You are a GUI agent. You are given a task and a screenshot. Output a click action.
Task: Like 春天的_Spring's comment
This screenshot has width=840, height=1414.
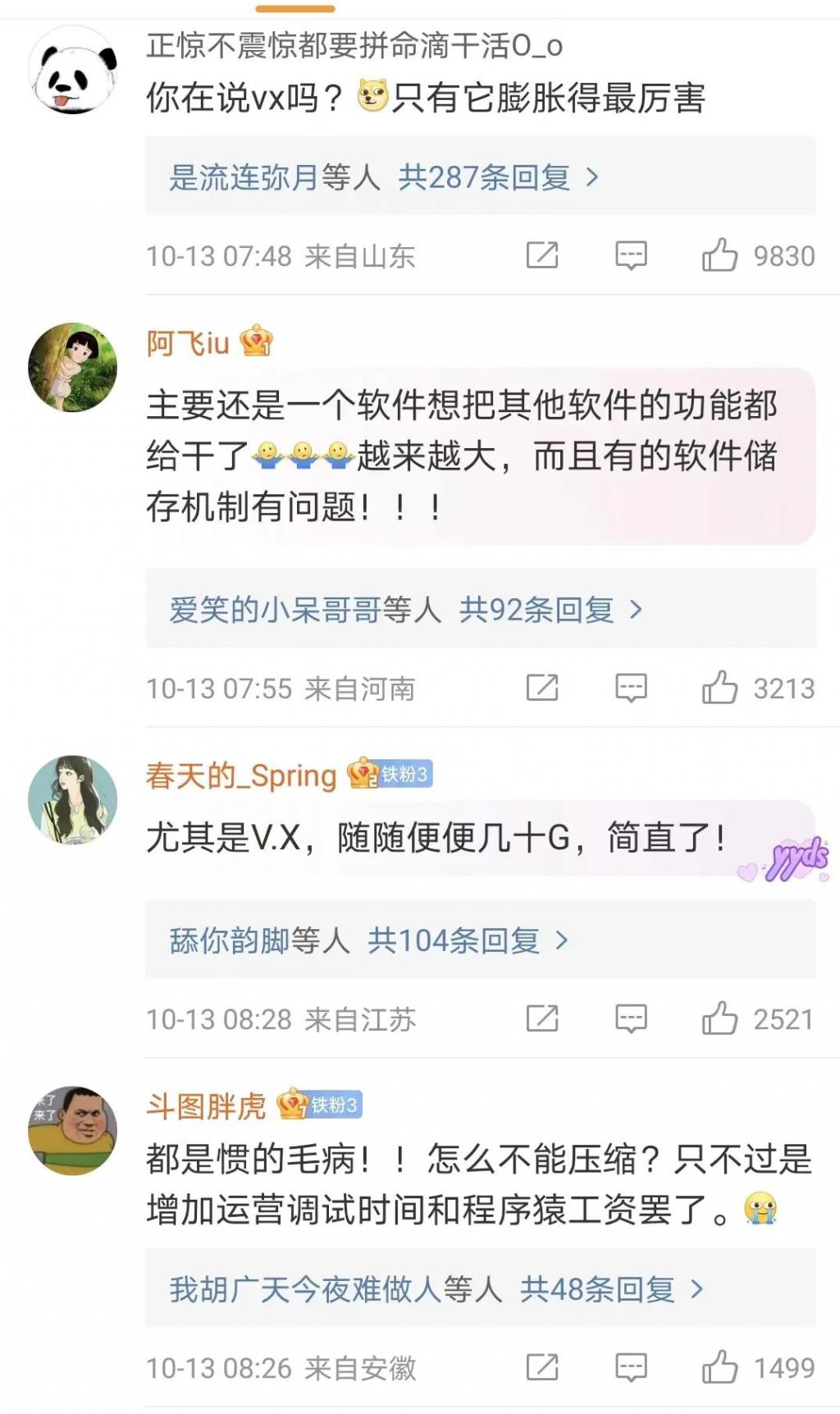click(719, 1018)
